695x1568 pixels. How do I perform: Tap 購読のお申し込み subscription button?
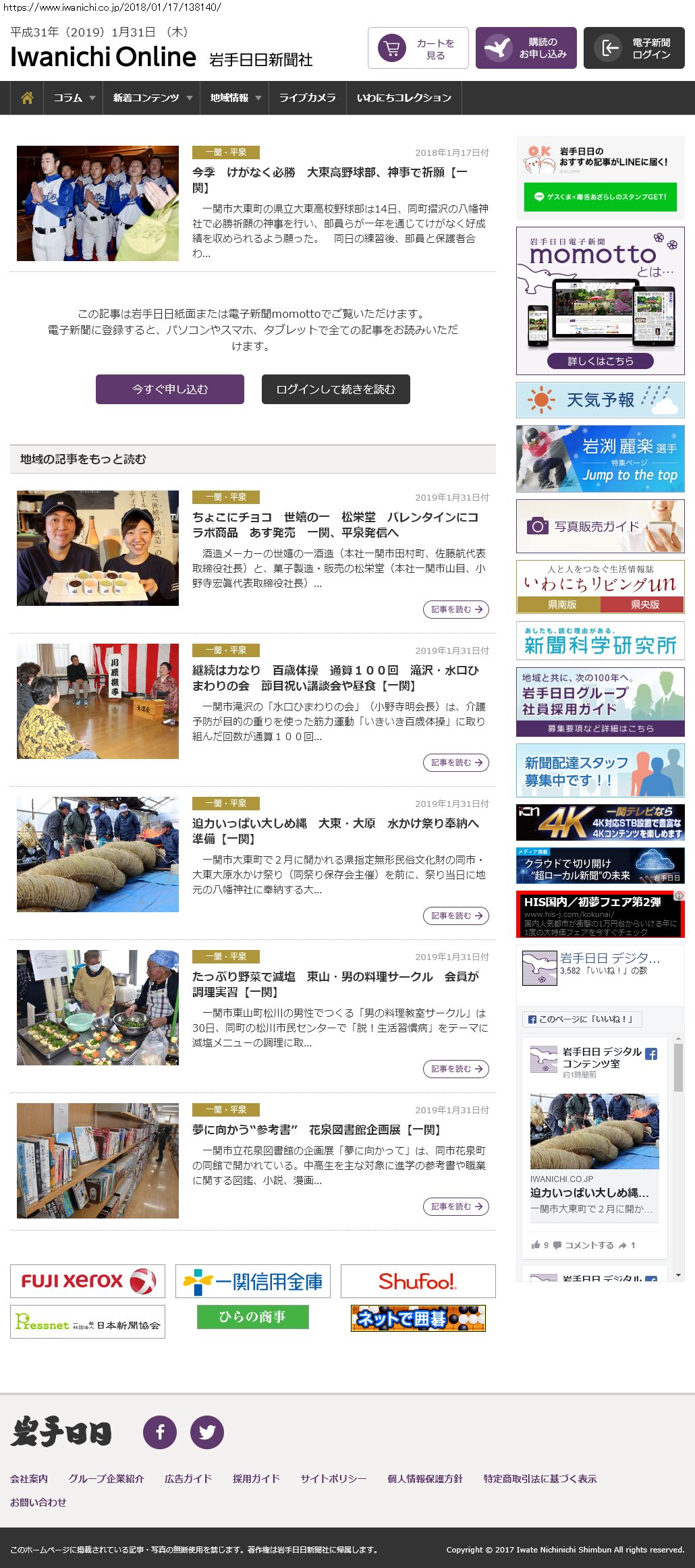coord(526,49)
